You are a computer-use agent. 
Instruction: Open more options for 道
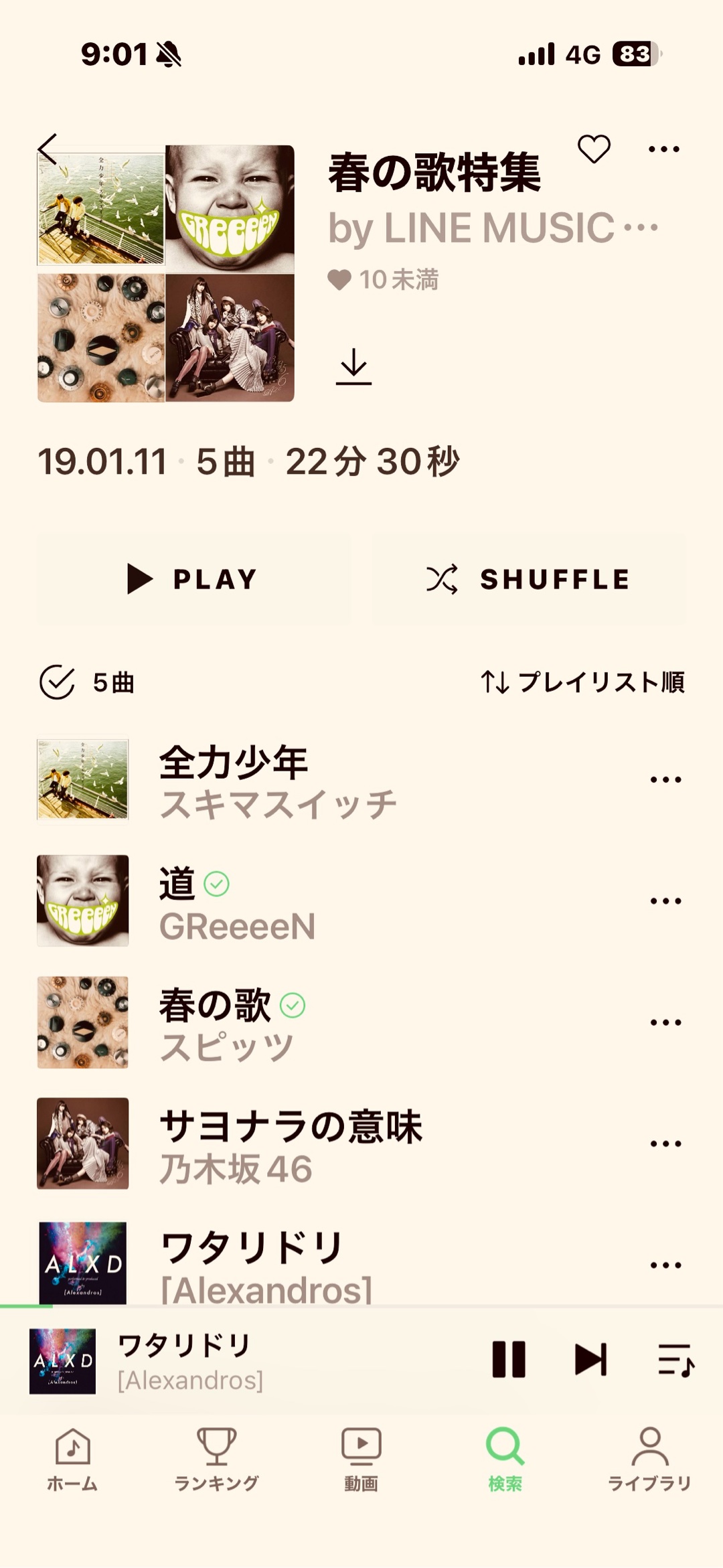(665, 901)
